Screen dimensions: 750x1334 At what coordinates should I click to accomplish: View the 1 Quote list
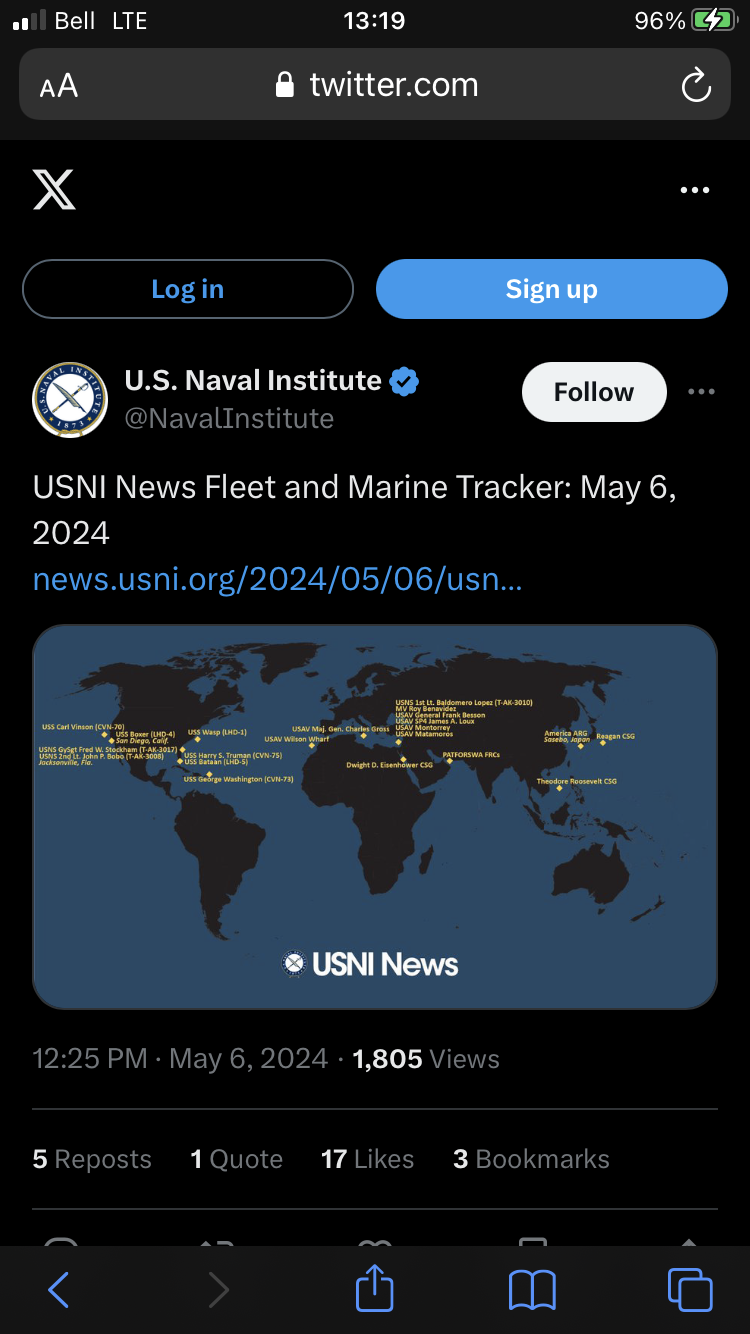point(237,1159)
